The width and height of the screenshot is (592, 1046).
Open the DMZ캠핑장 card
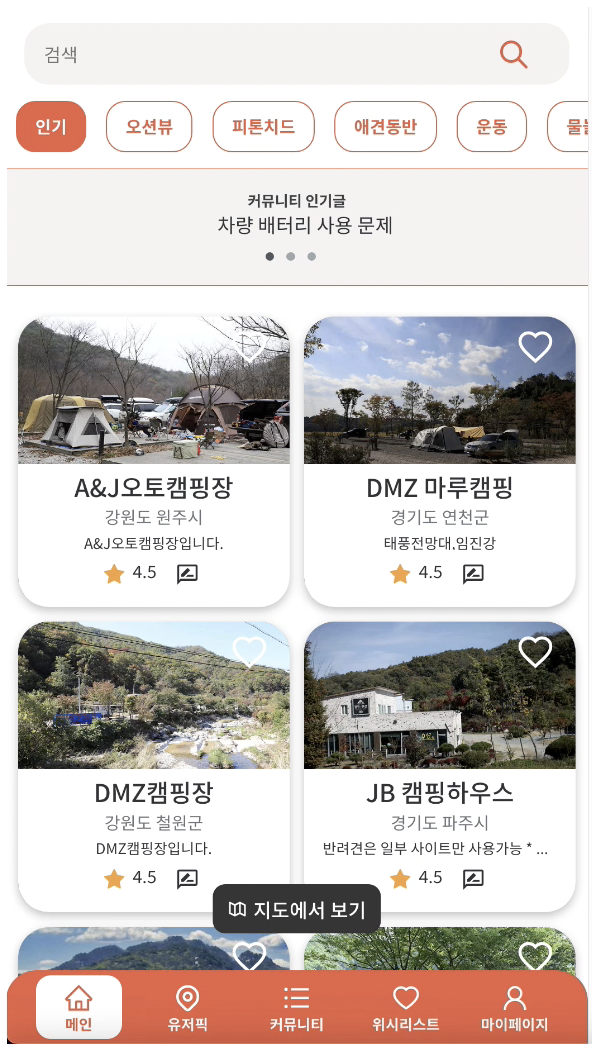[x=154, y=766]
